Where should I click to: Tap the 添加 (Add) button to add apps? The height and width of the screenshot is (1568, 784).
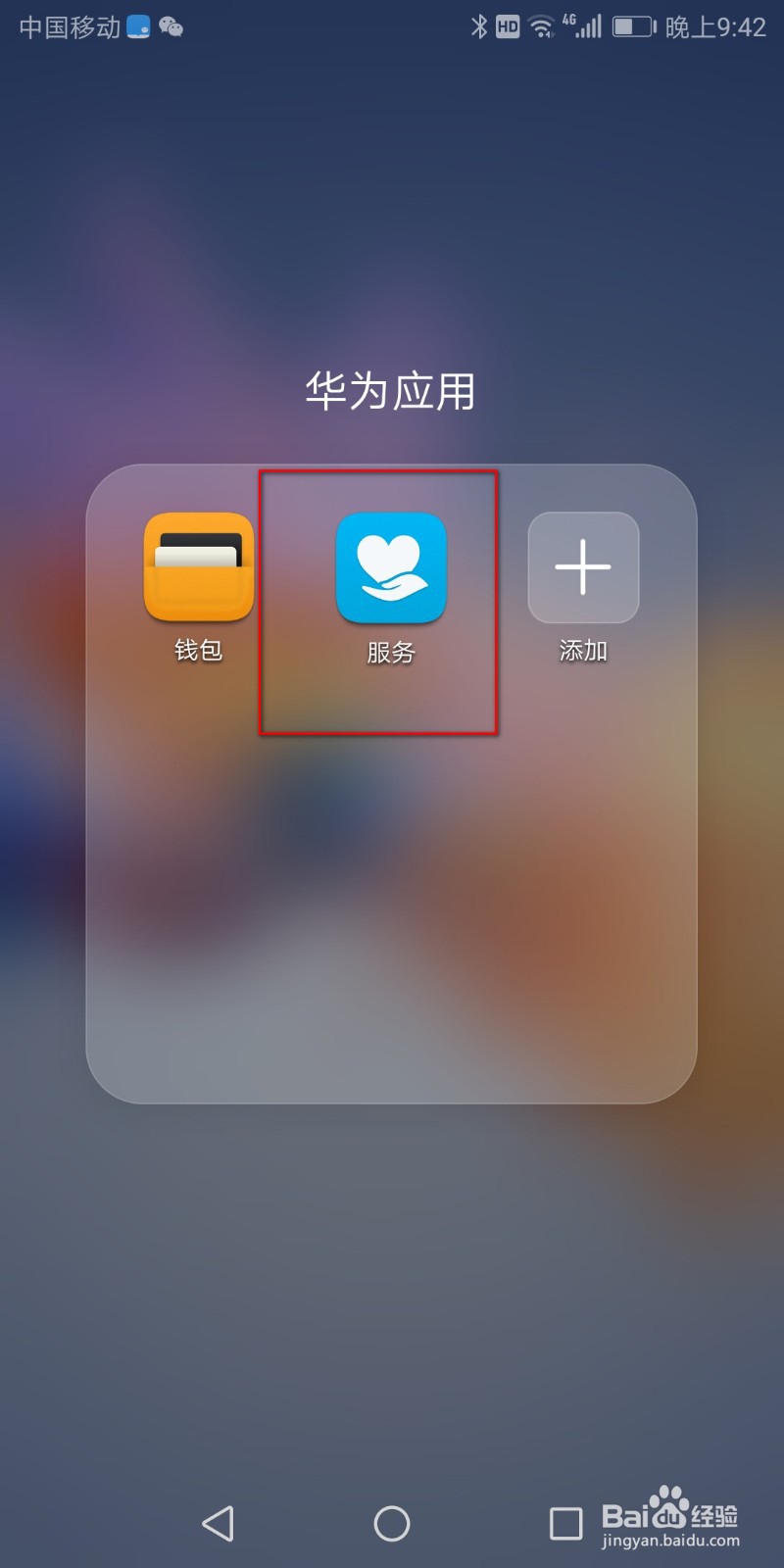tap(582, 568)
